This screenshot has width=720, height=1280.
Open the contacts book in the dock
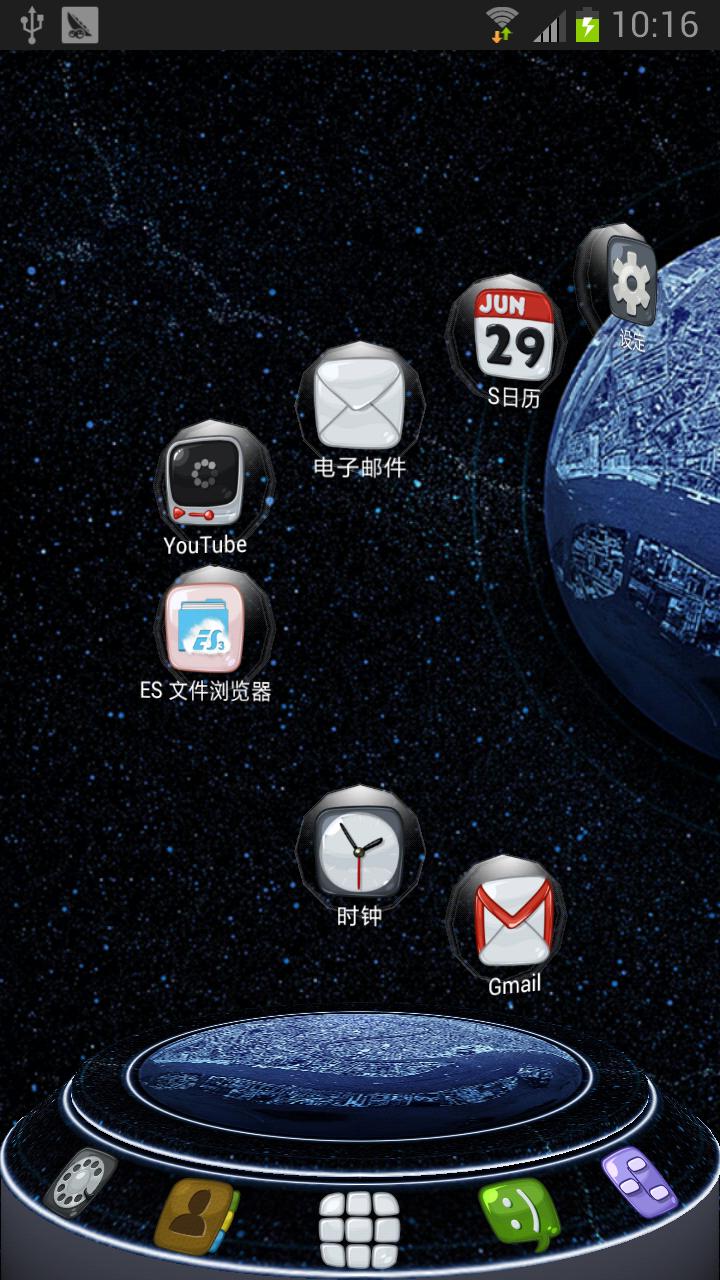coord(196,1216)
